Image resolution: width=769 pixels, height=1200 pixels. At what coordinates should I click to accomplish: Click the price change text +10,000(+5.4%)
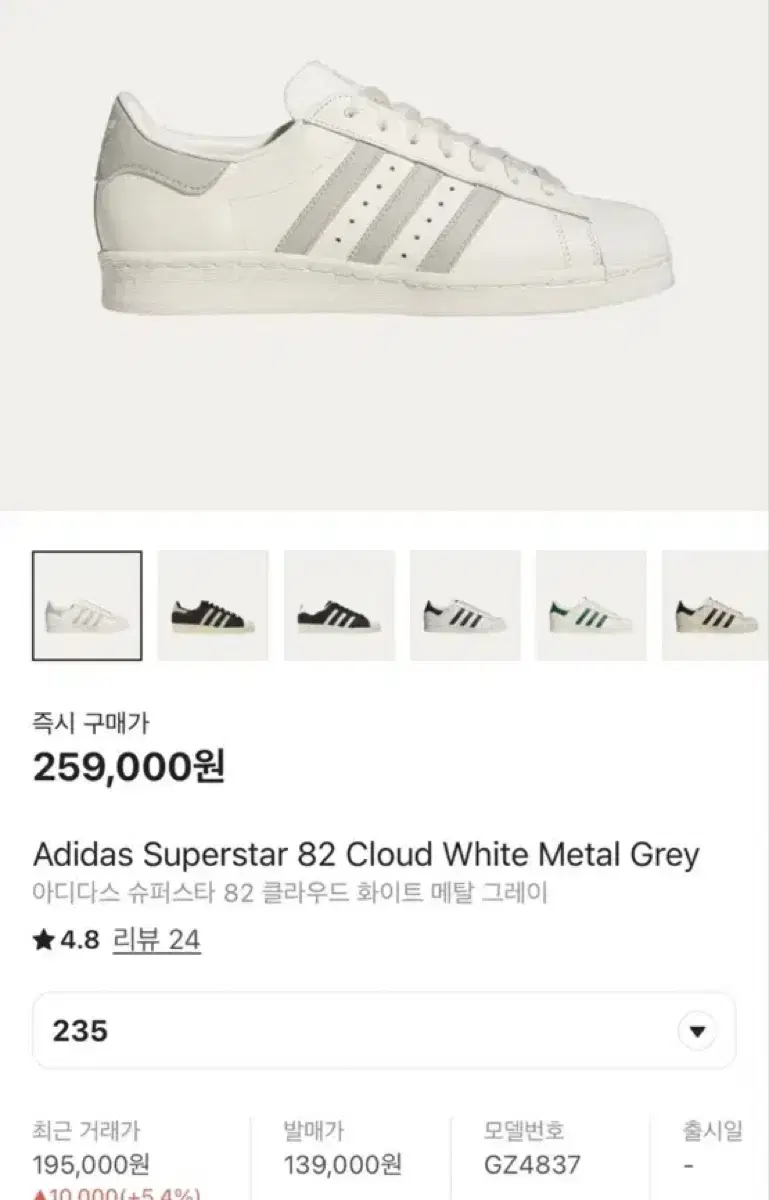click(x=112, y=1194)
